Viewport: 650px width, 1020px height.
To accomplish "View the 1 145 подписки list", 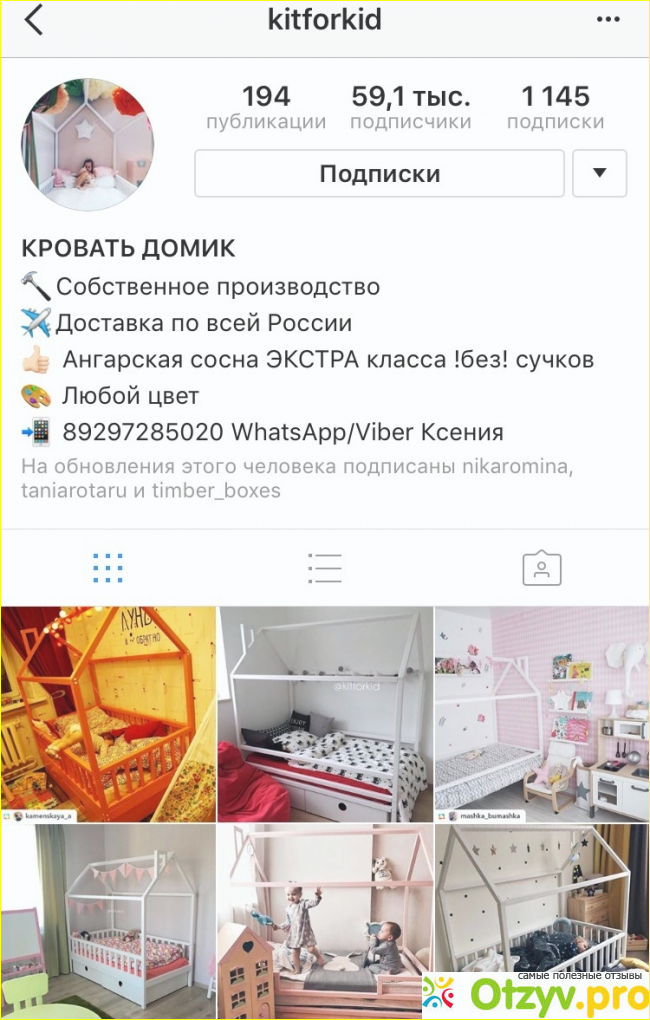I will (x=555, y=108).
